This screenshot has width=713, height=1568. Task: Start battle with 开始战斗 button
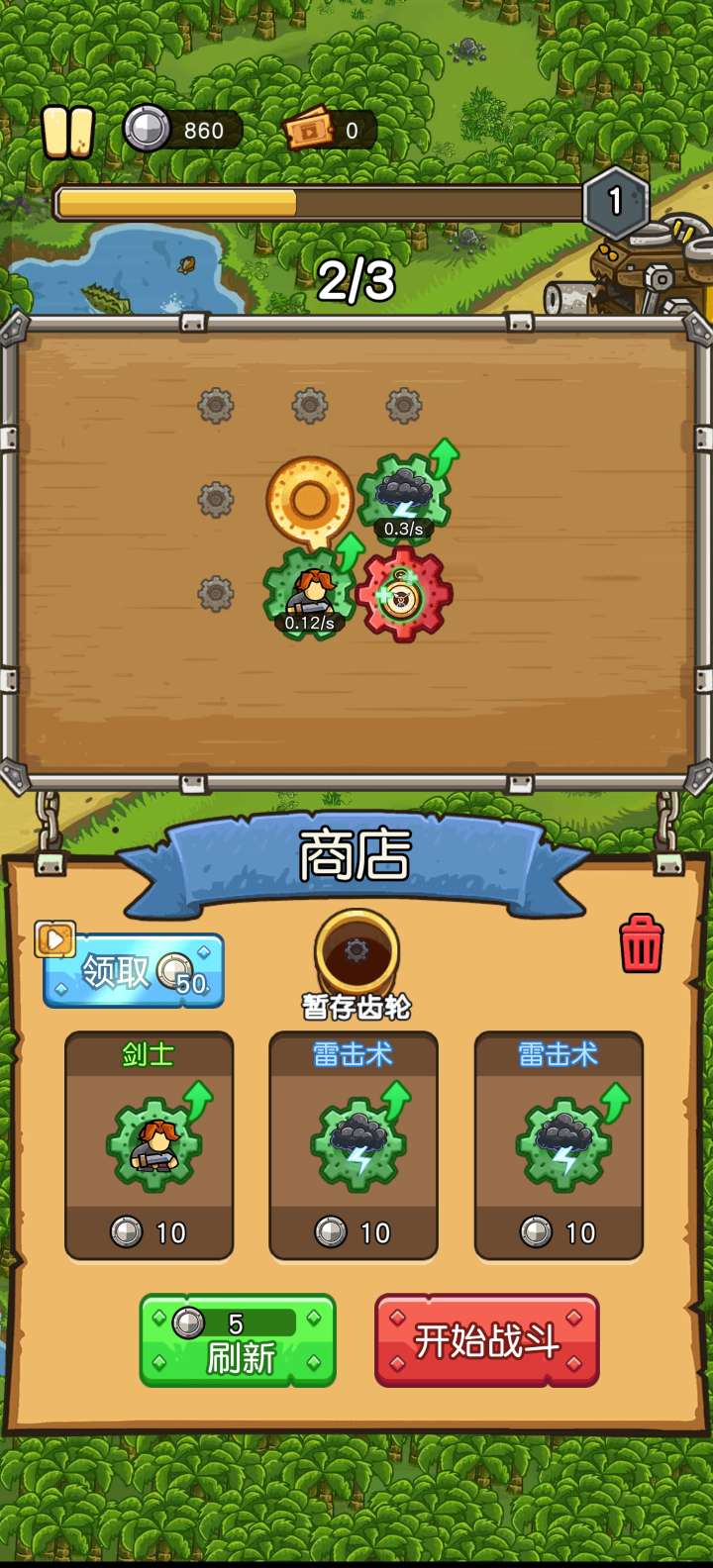coord(486,1340)
